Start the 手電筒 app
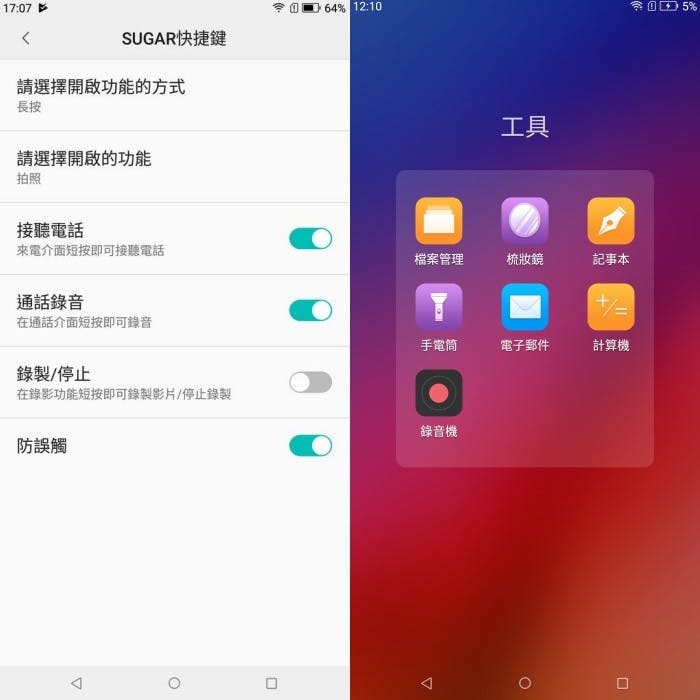 (438, 307)
